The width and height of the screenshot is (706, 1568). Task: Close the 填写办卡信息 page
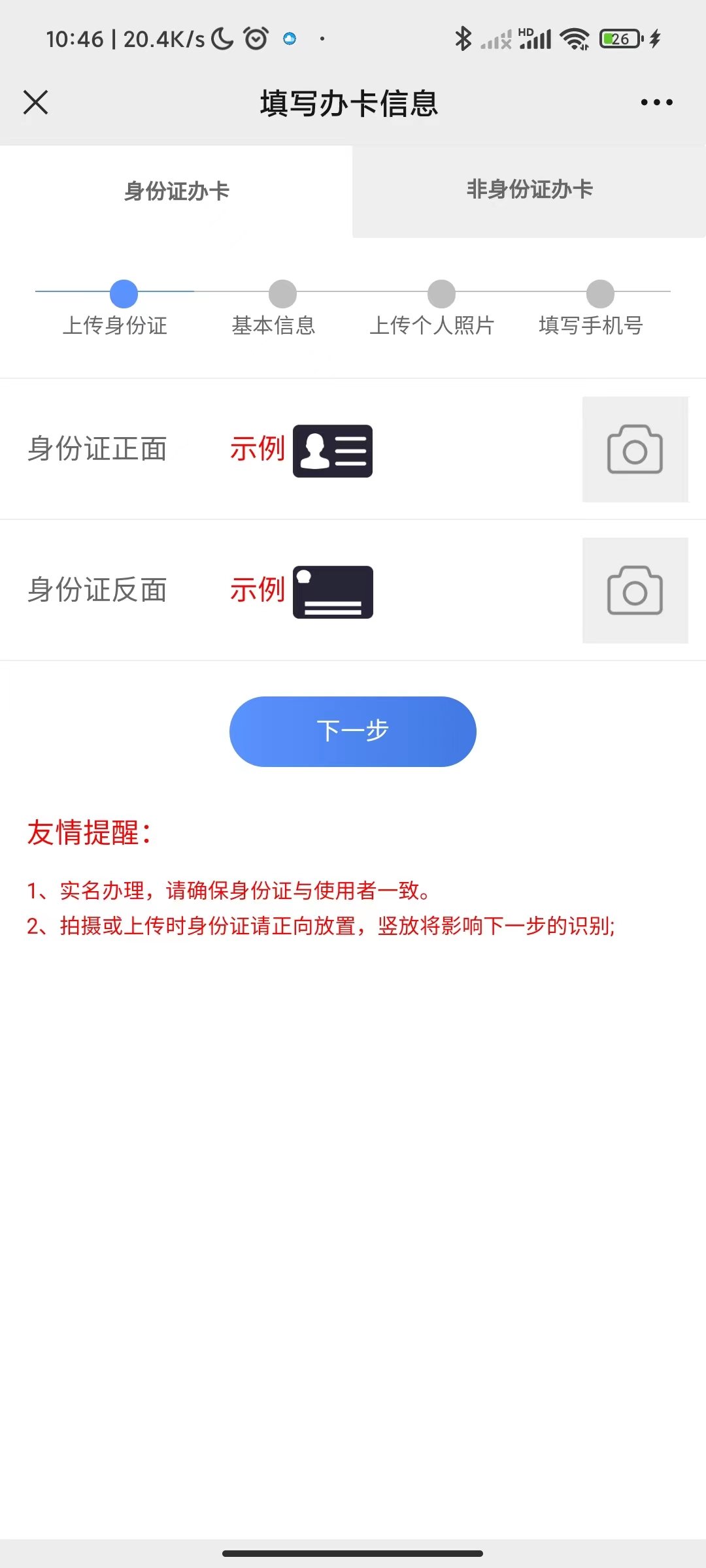click(36, 103)
